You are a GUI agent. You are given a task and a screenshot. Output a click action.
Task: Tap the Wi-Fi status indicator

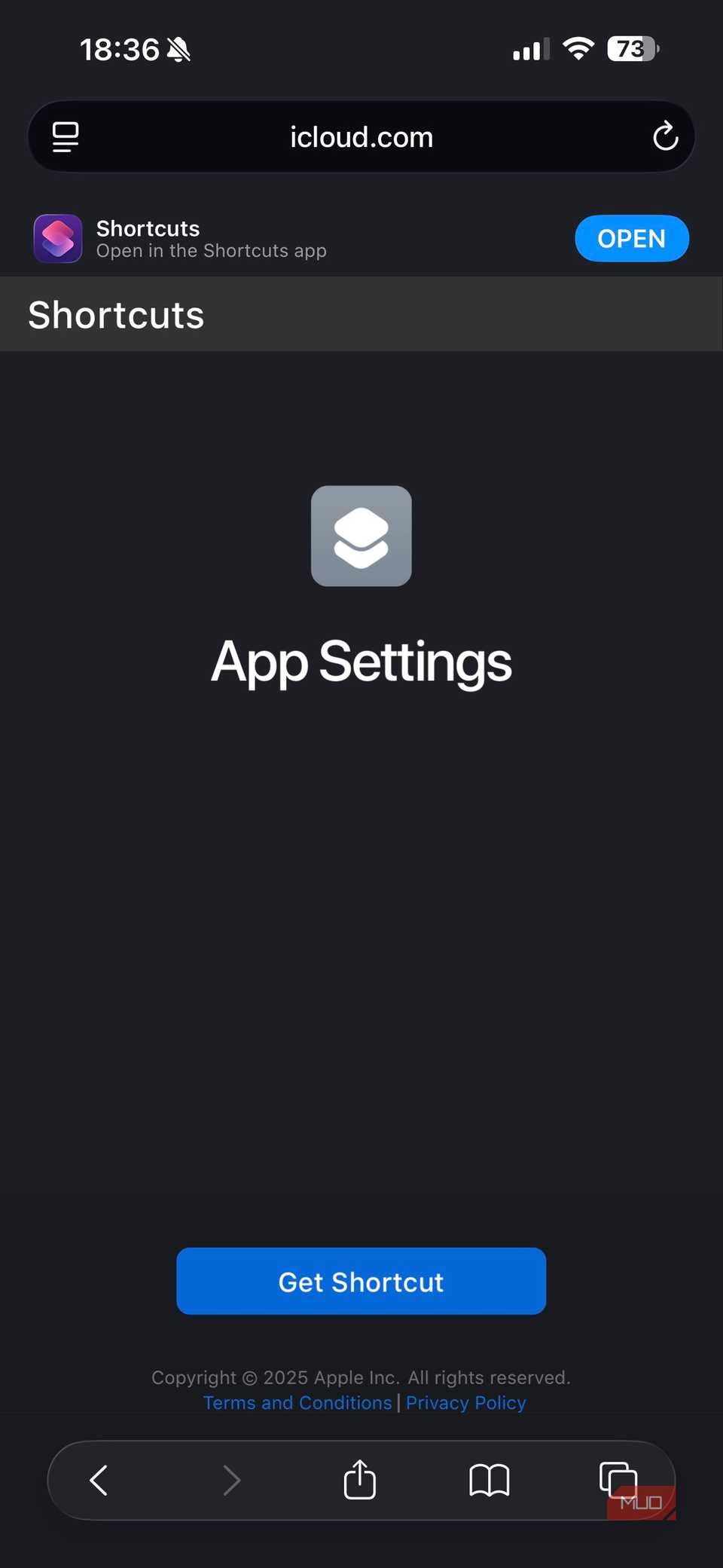click(x=578, y=48)
